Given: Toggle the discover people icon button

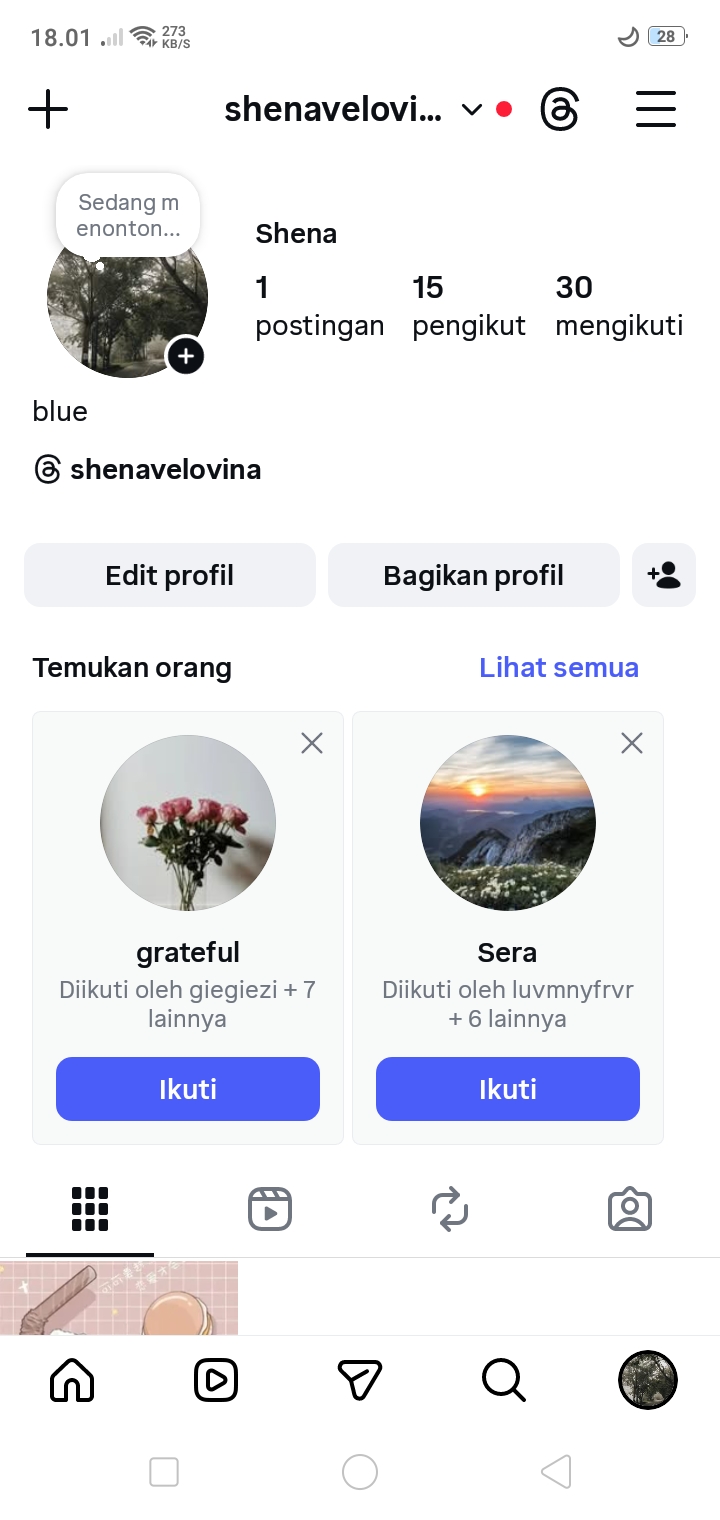Looking at the screenshot, I should pyautogui.click(x=664, y=575).
